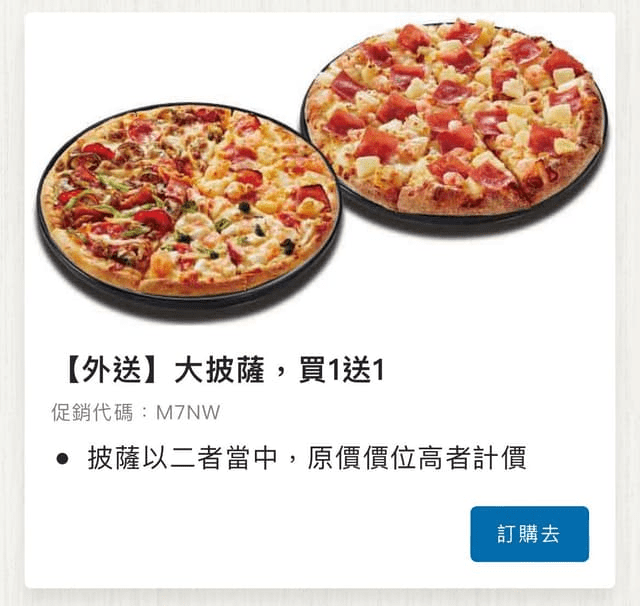Image resolution: width=640 pixels, height=606 pixels.
Task: Tap the 訂購去 order button
Action: coord(529,534)
